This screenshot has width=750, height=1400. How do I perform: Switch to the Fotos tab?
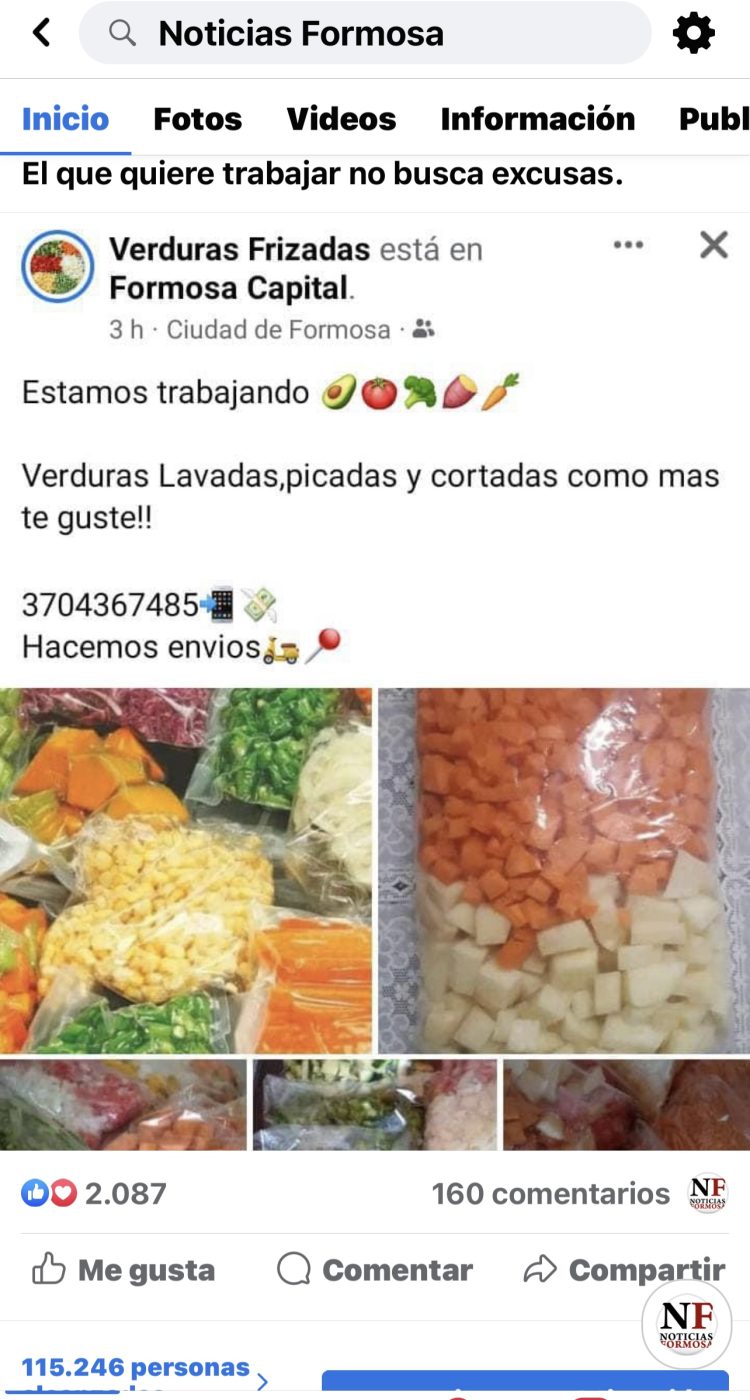click(x=197, y=119)
